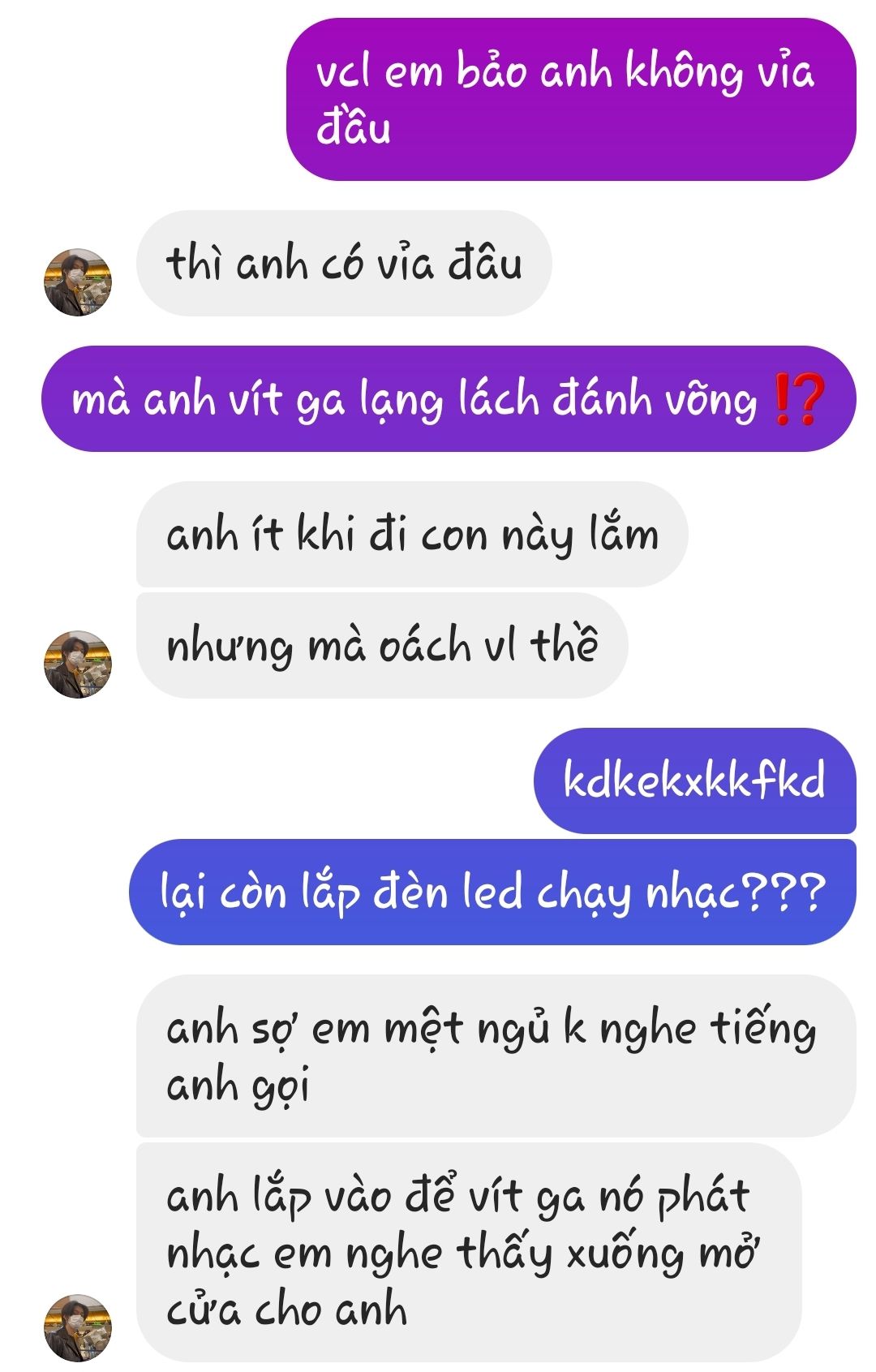Open sender's avatar beside "thì anh có vỉa đâu"
876x1372 pixels.
77,282
